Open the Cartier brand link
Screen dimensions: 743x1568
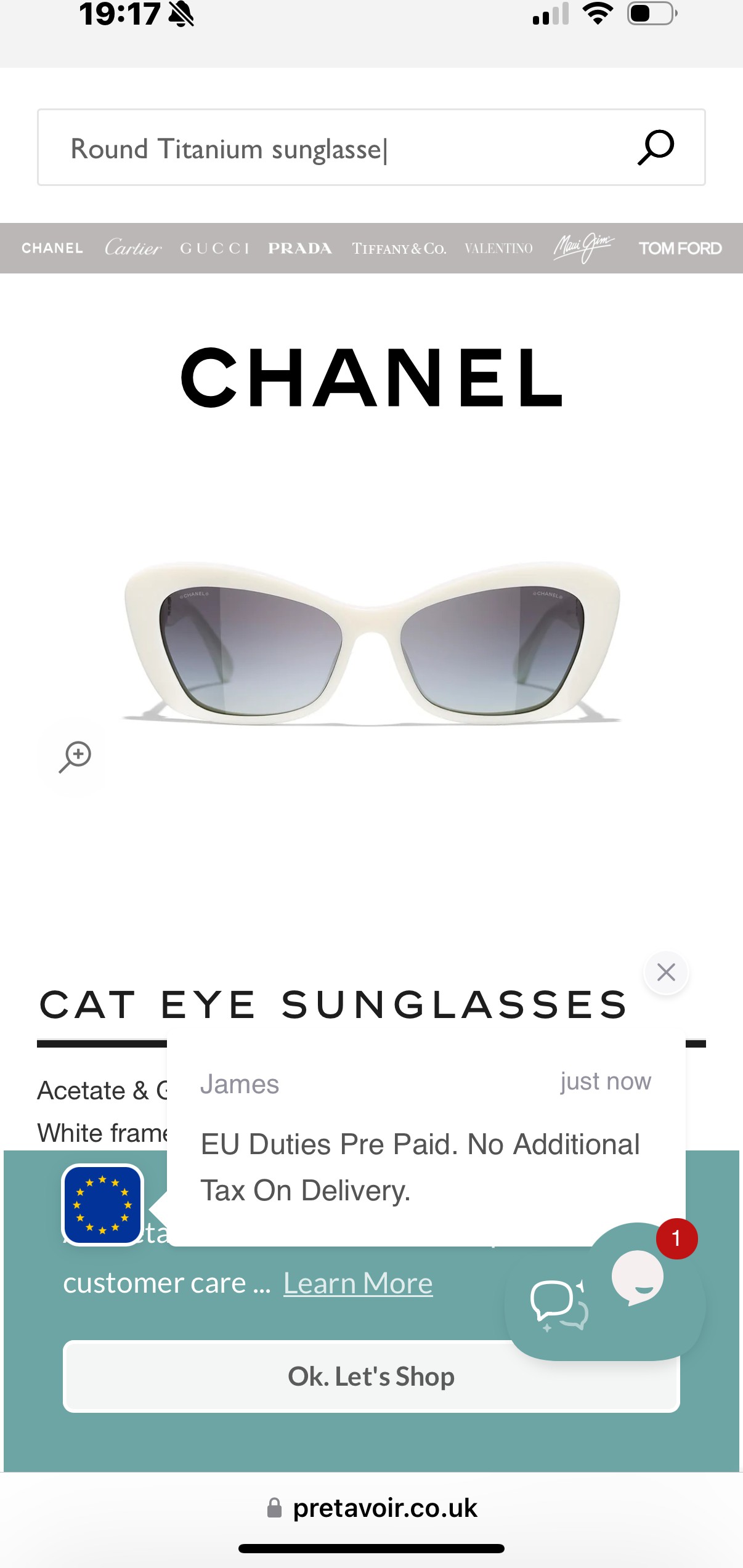point(132,248)
